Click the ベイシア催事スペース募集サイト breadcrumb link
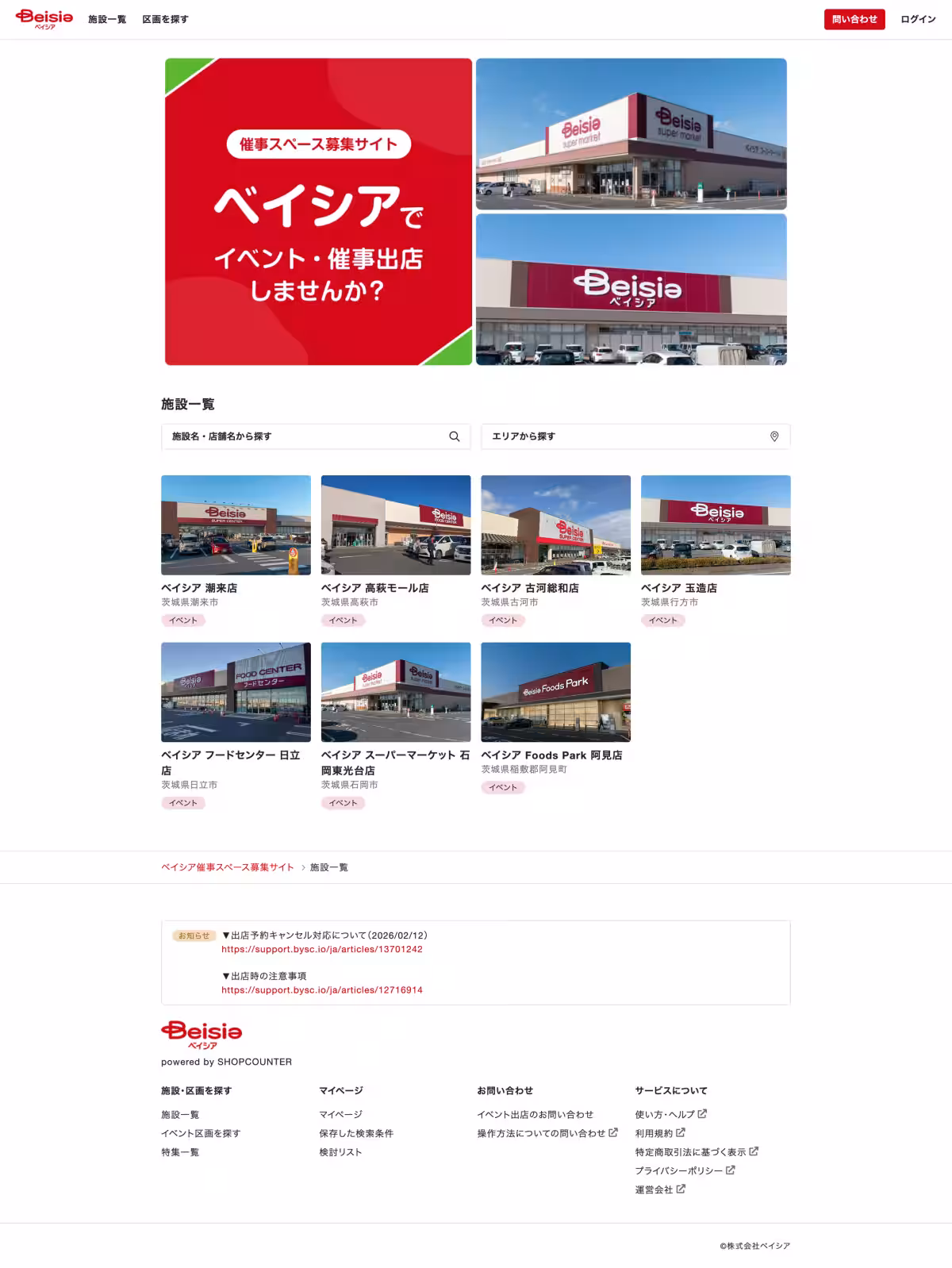Image resolution: width=952 pixels, height=1268 pixels. click(x=228, y=866)
